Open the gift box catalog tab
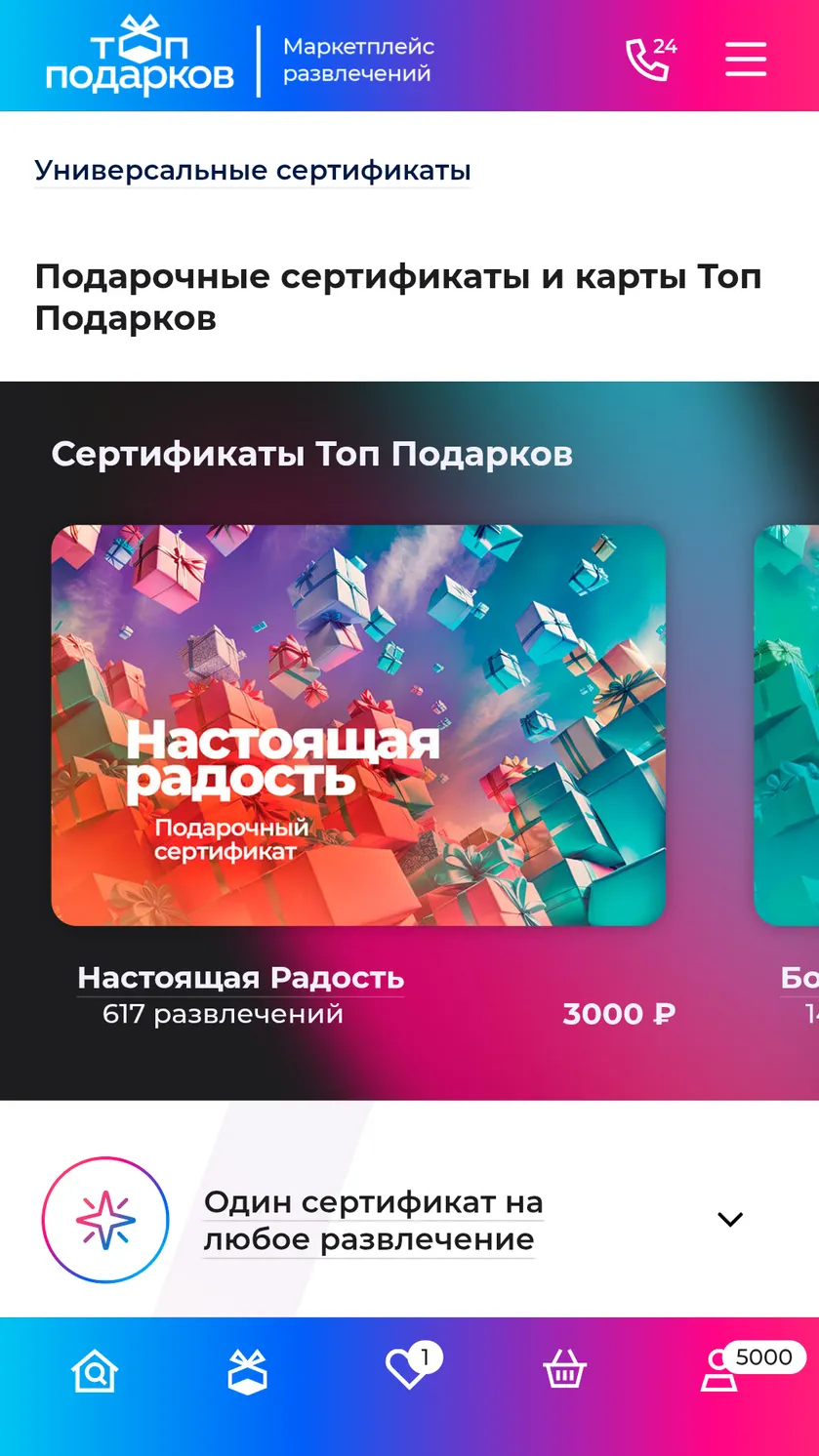819x1456 pixels. pos(248,1371)
